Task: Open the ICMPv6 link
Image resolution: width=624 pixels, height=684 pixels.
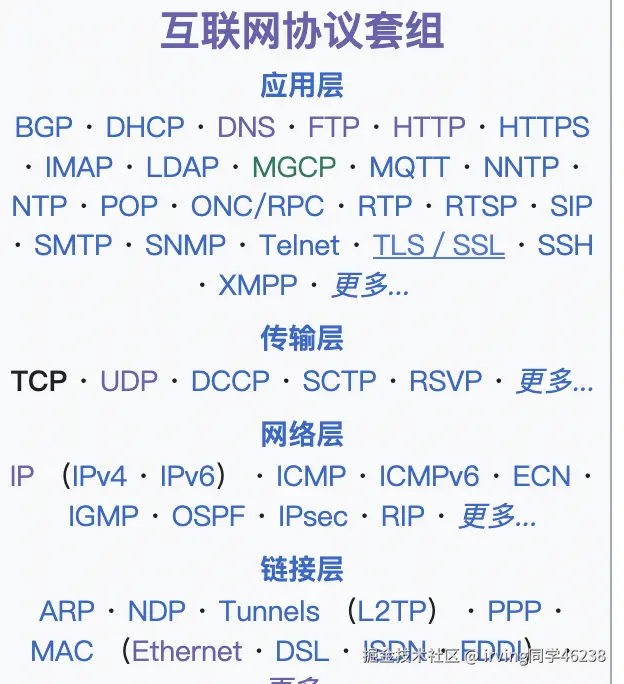Action: (x=429, y=476)
